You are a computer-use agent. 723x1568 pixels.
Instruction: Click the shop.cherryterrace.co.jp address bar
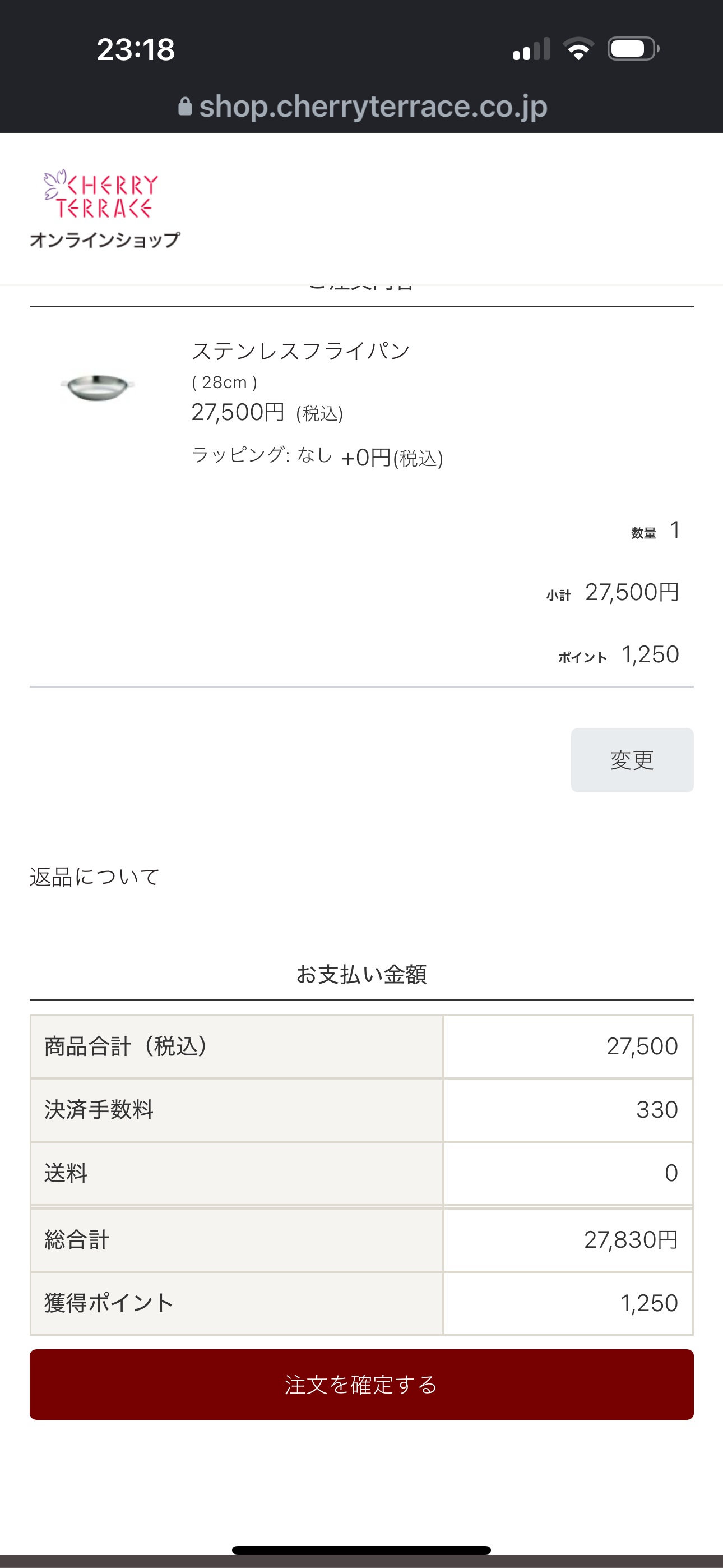(373, 107)
